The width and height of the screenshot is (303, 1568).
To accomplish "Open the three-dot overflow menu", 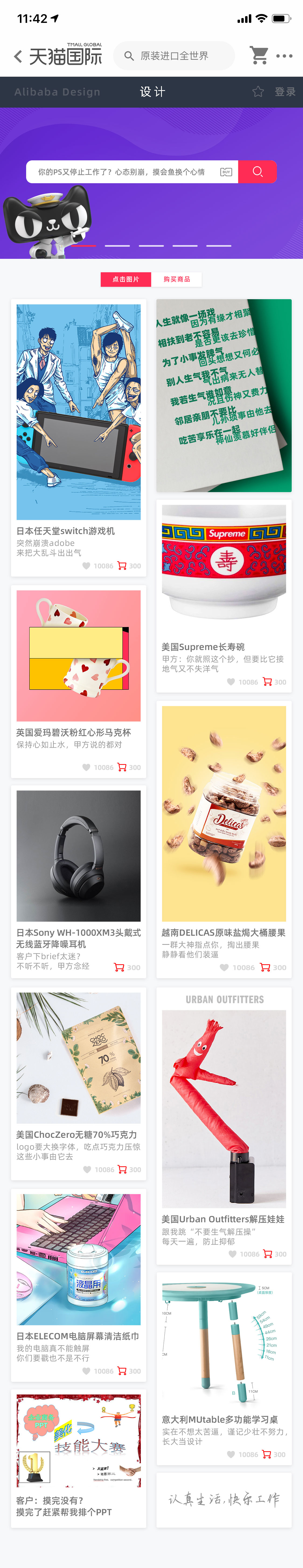I will [x=284, y=56].
